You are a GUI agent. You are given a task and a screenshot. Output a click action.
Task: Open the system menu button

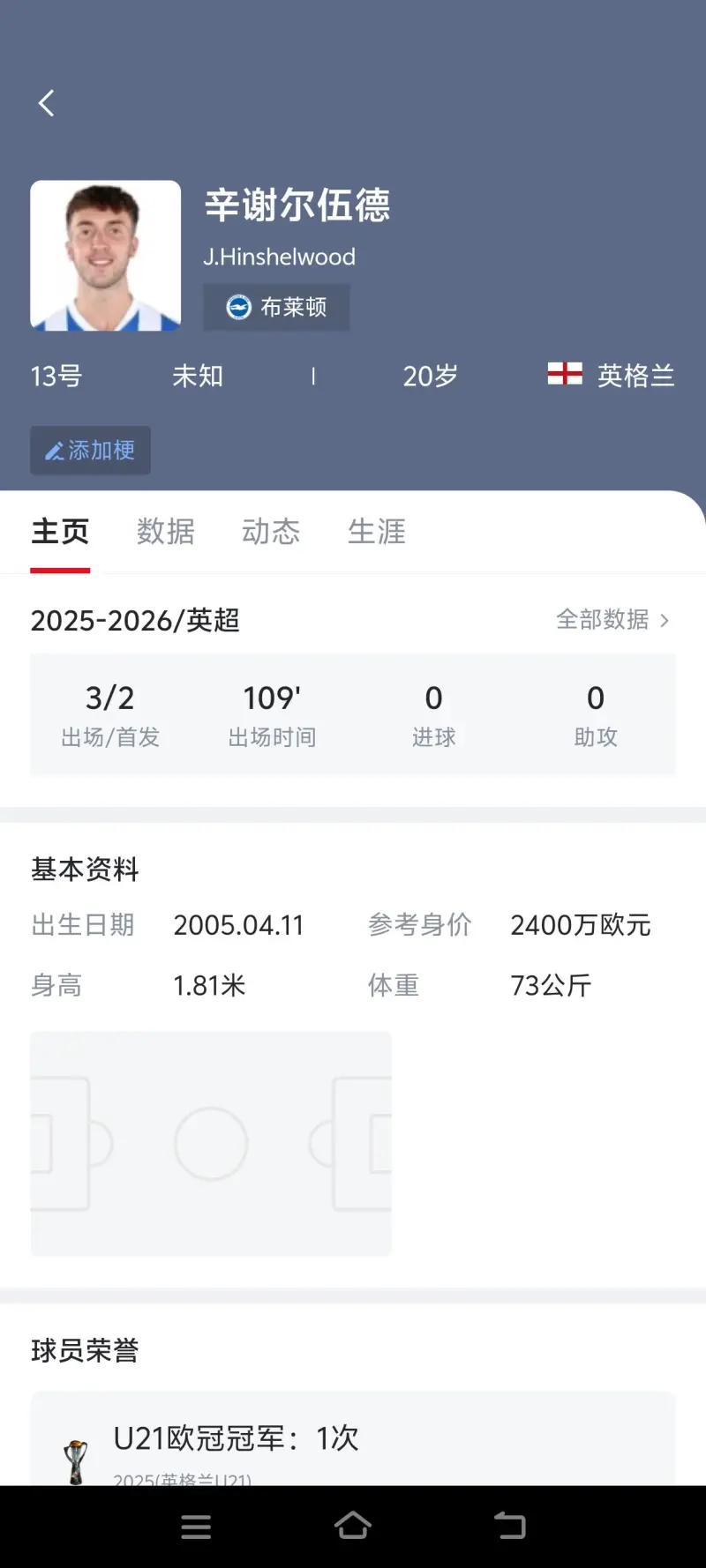coord(196,1527)
